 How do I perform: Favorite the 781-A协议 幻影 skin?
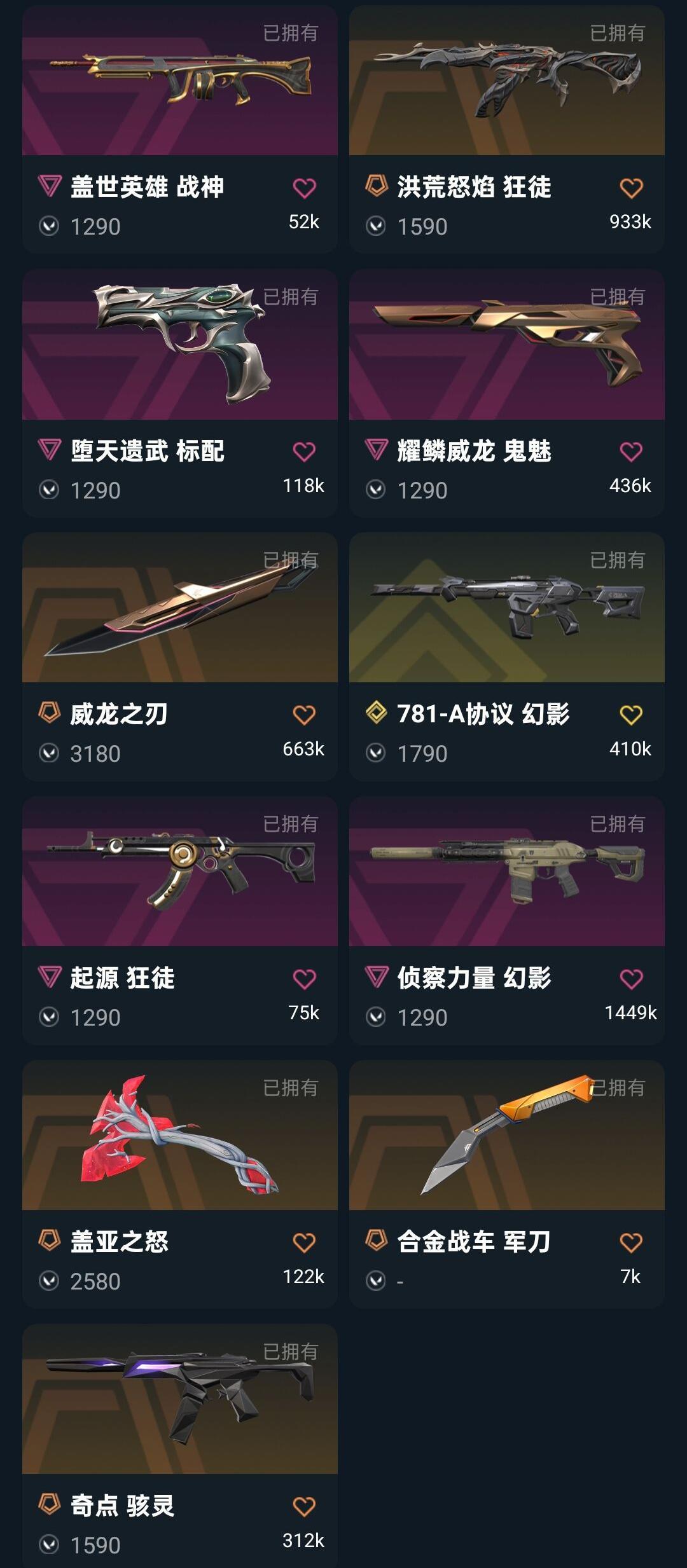click(x=631, y=715)
